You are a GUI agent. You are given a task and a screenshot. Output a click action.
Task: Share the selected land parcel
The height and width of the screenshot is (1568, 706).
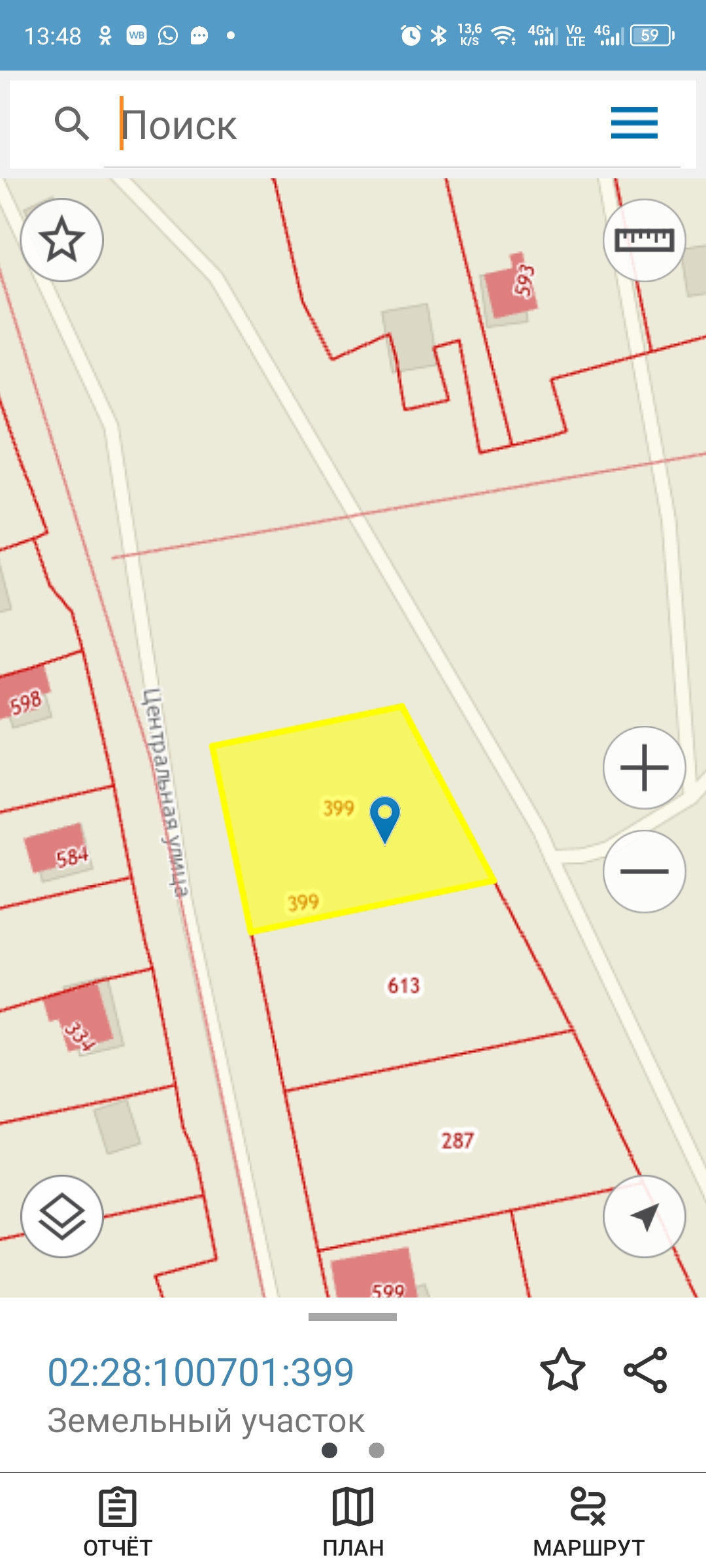(x=645, y=1369)
